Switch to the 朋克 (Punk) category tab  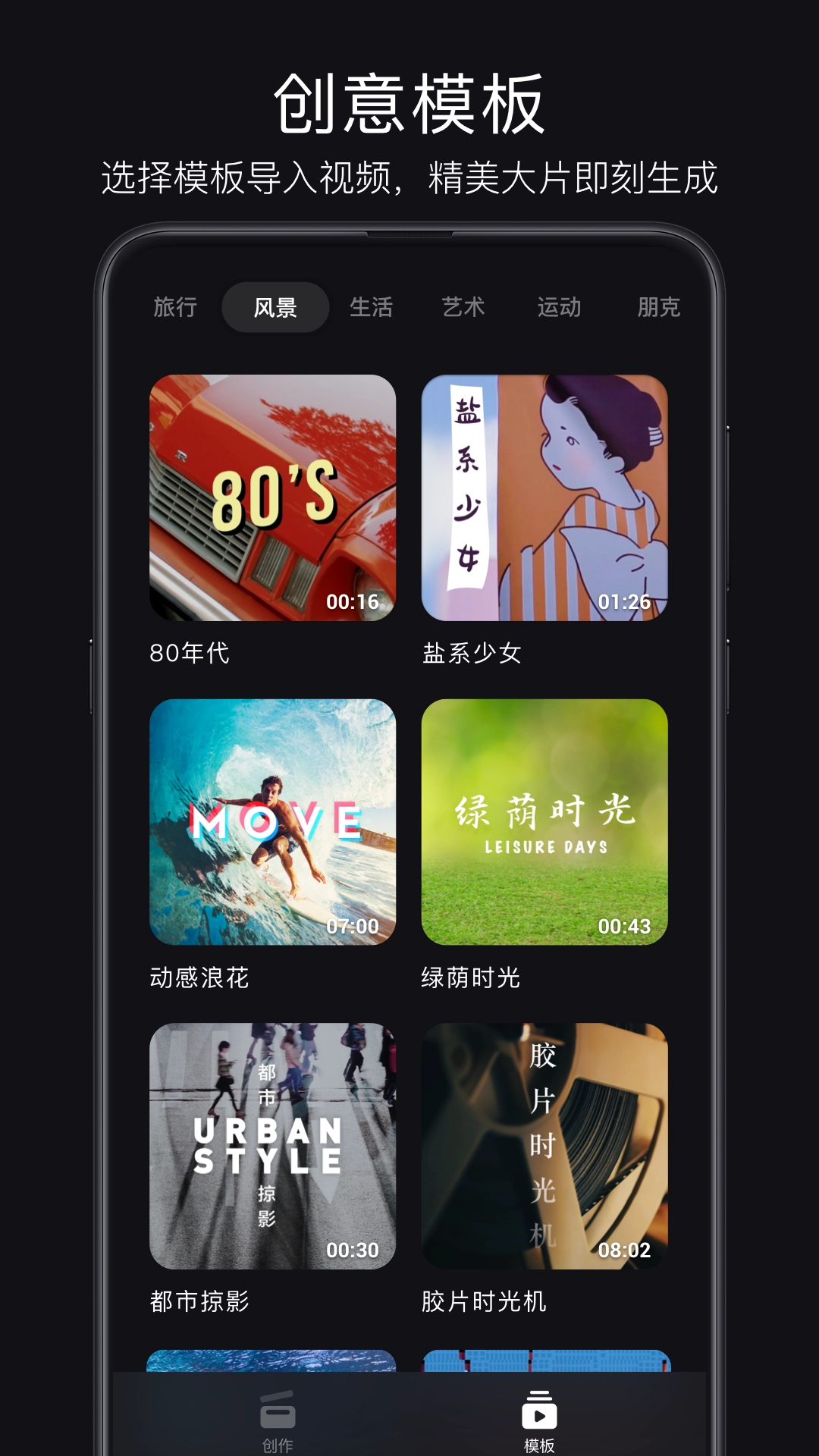(658, 307)
